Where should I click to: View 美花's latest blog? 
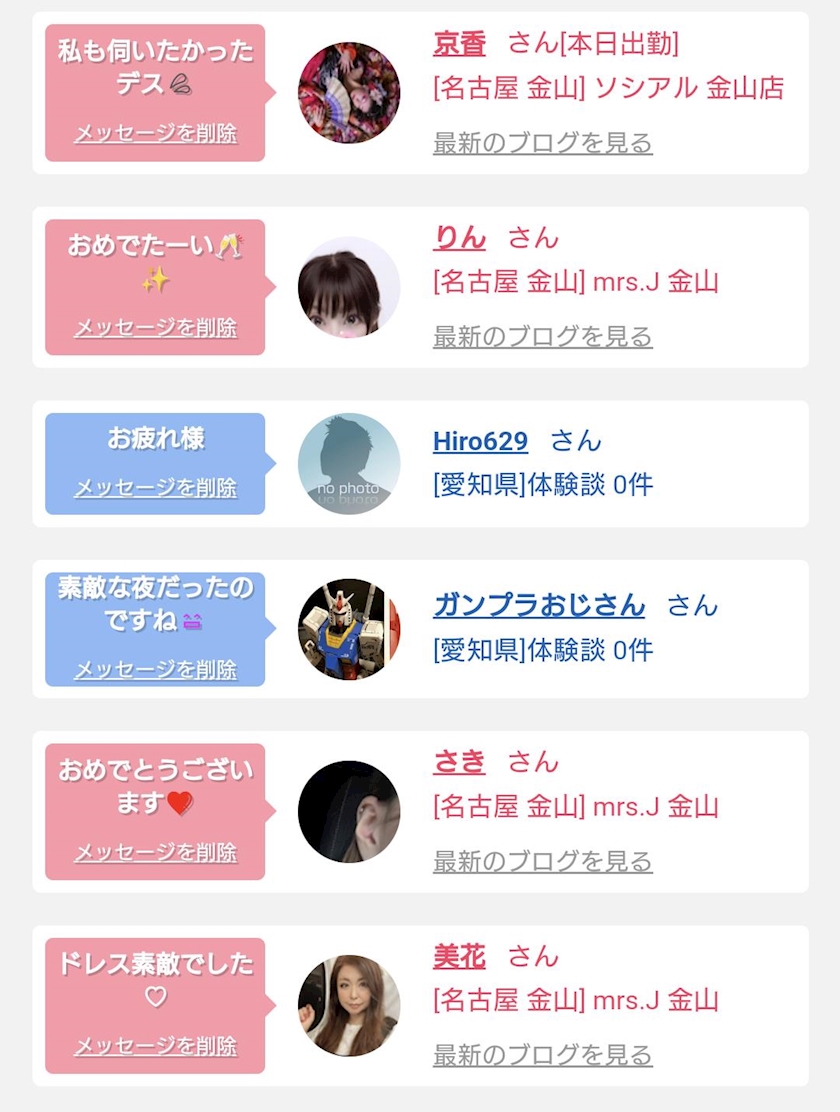[x=542, y=1055]
